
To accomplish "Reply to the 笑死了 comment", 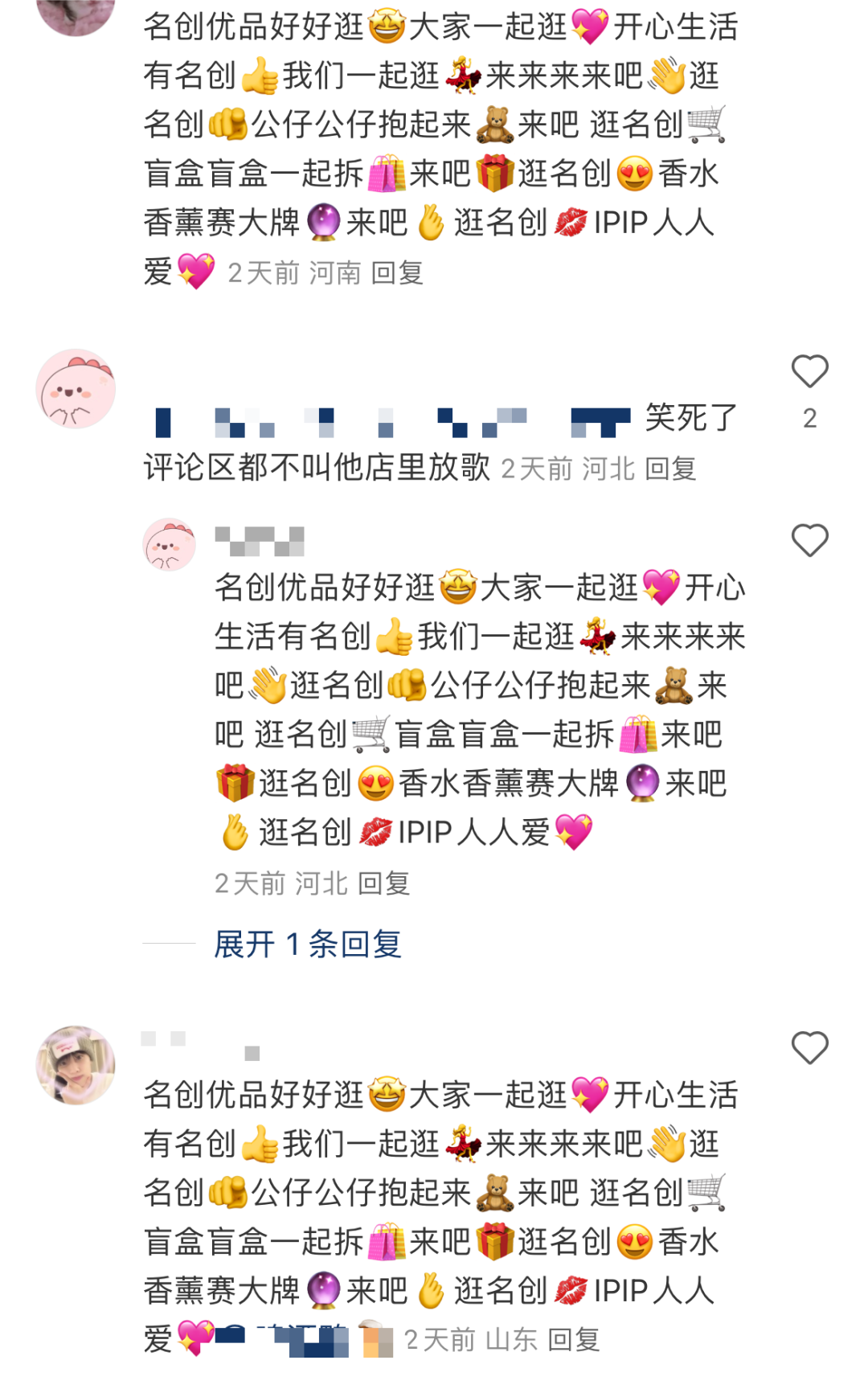I will click(670, 469).
